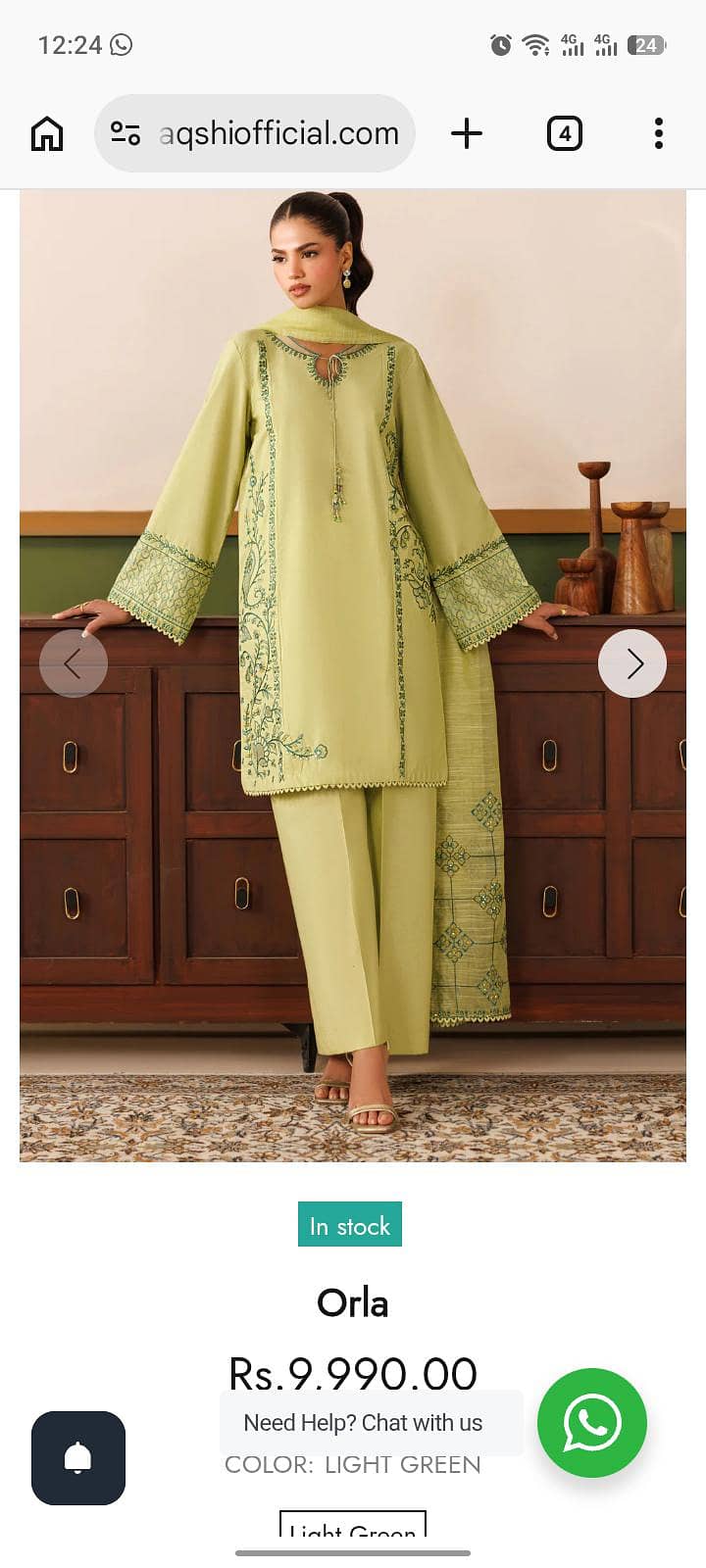Open the browser overflow menu

658,133
